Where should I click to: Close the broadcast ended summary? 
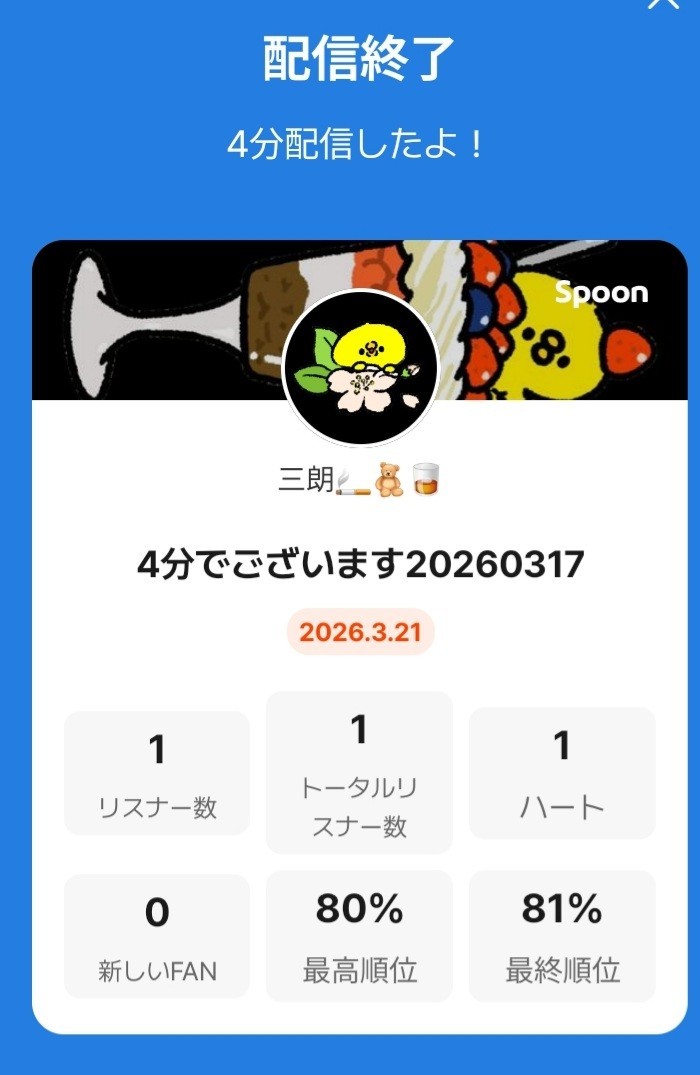point(662,3)
